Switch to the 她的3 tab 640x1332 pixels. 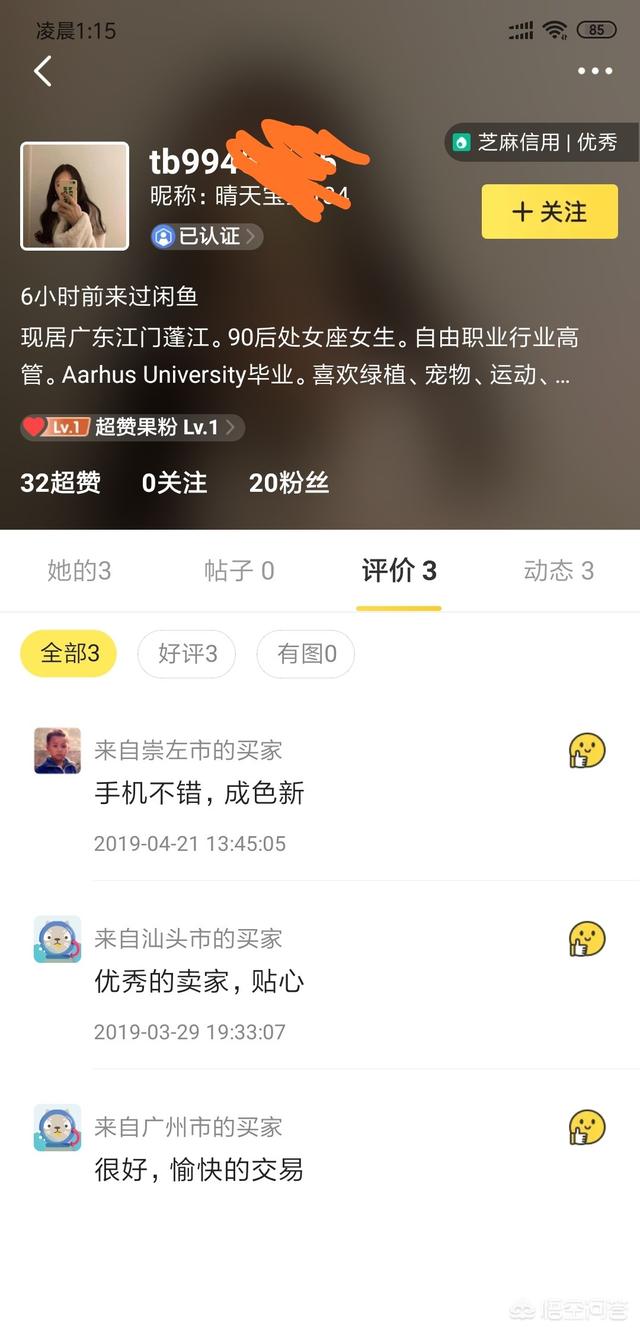click(79, 571)
